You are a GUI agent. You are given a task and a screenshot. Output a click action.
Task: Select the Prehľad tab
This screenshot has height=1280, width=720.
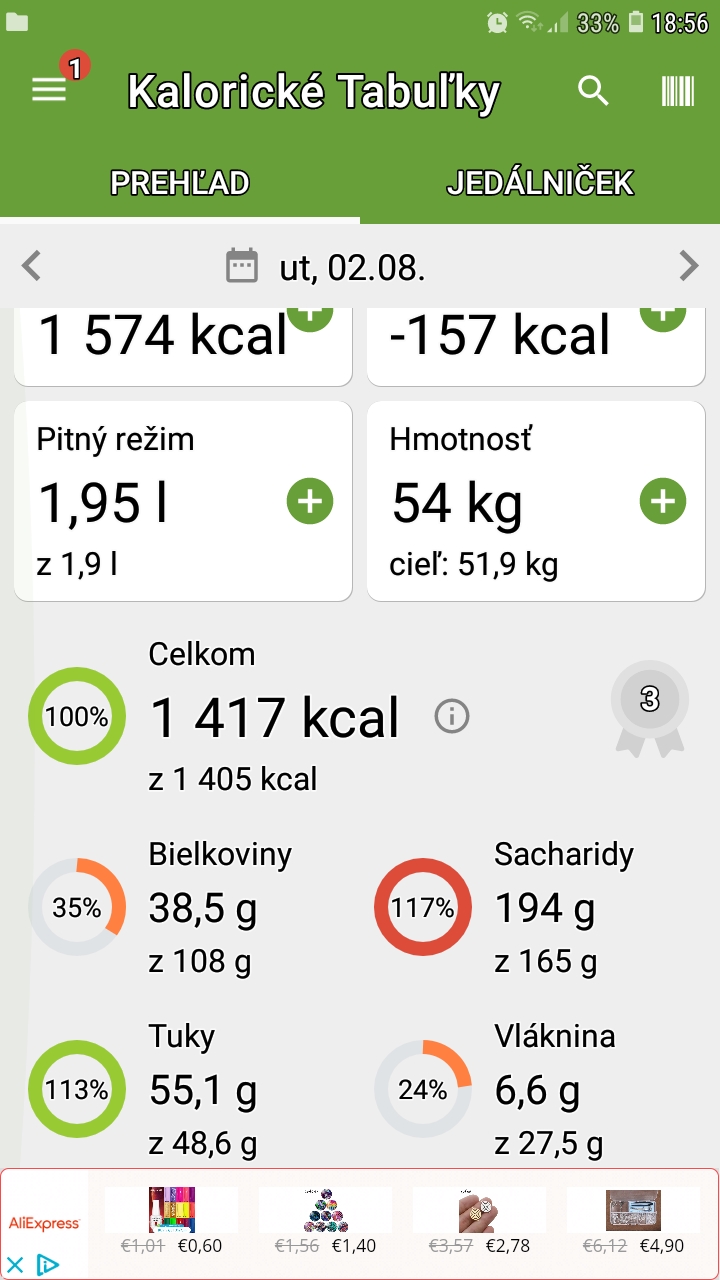click(180, 183)
